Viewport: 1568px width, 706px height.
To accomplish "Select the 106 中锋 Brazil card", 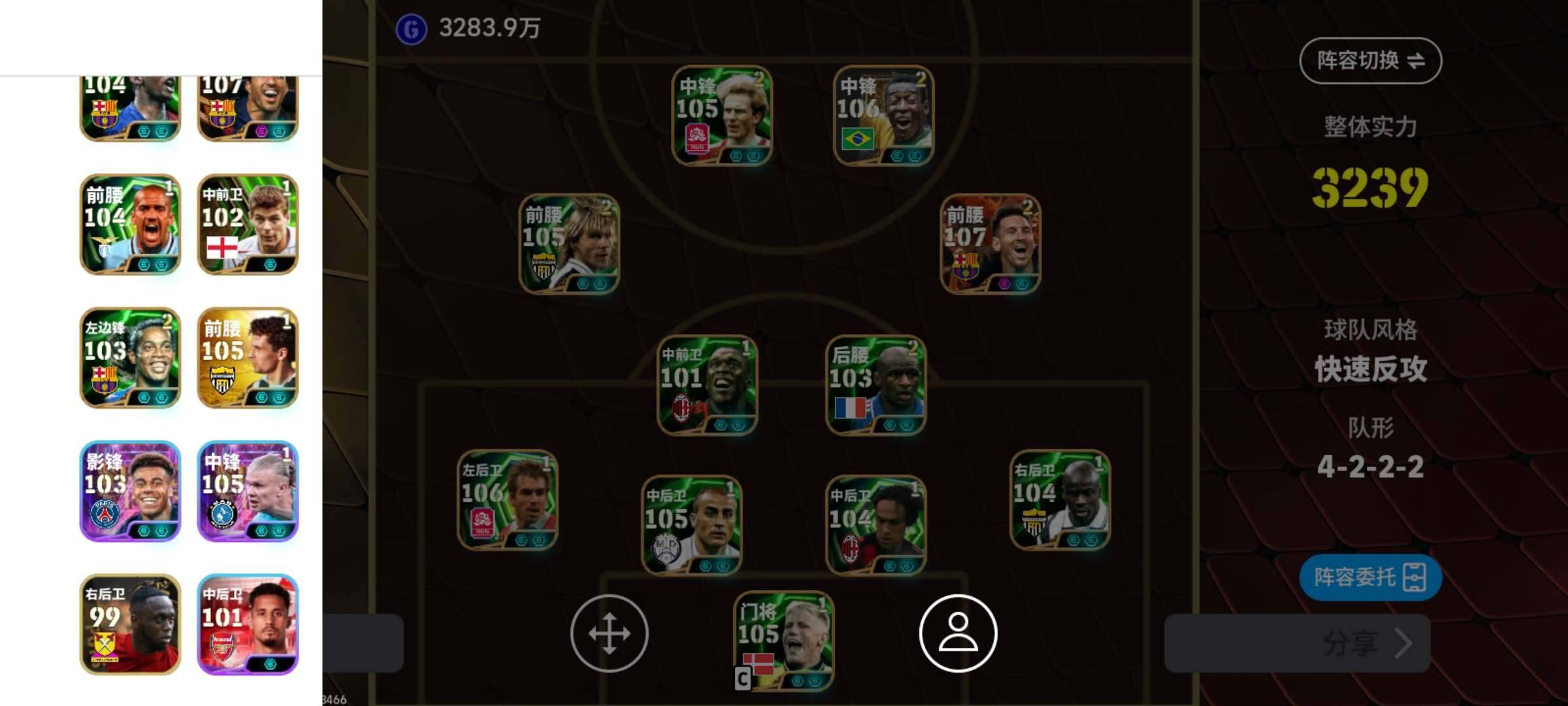I will pyautogui.click(x=883, y=116).
